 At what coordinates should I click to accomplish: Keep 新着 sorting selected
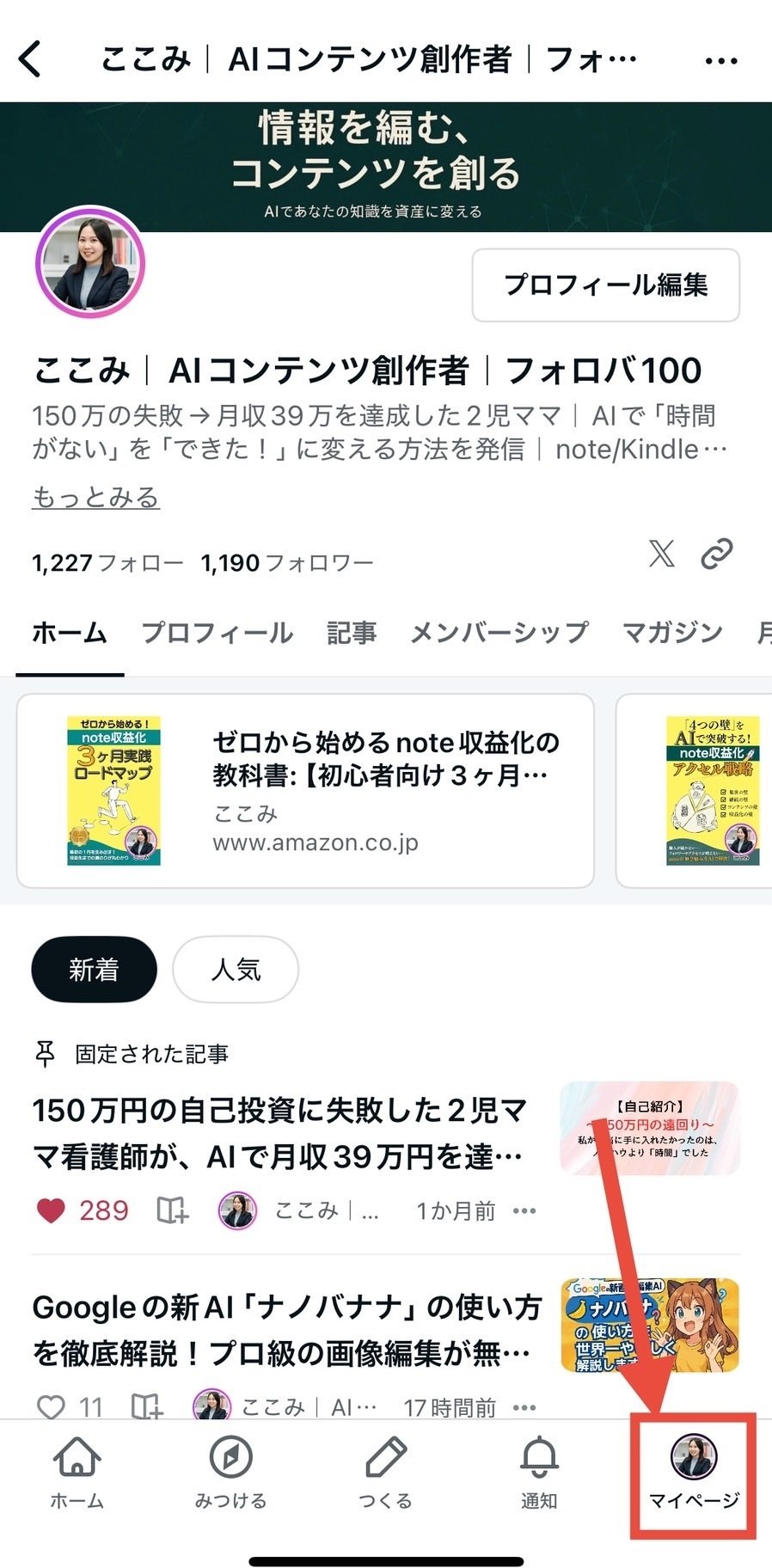(93, 970)
